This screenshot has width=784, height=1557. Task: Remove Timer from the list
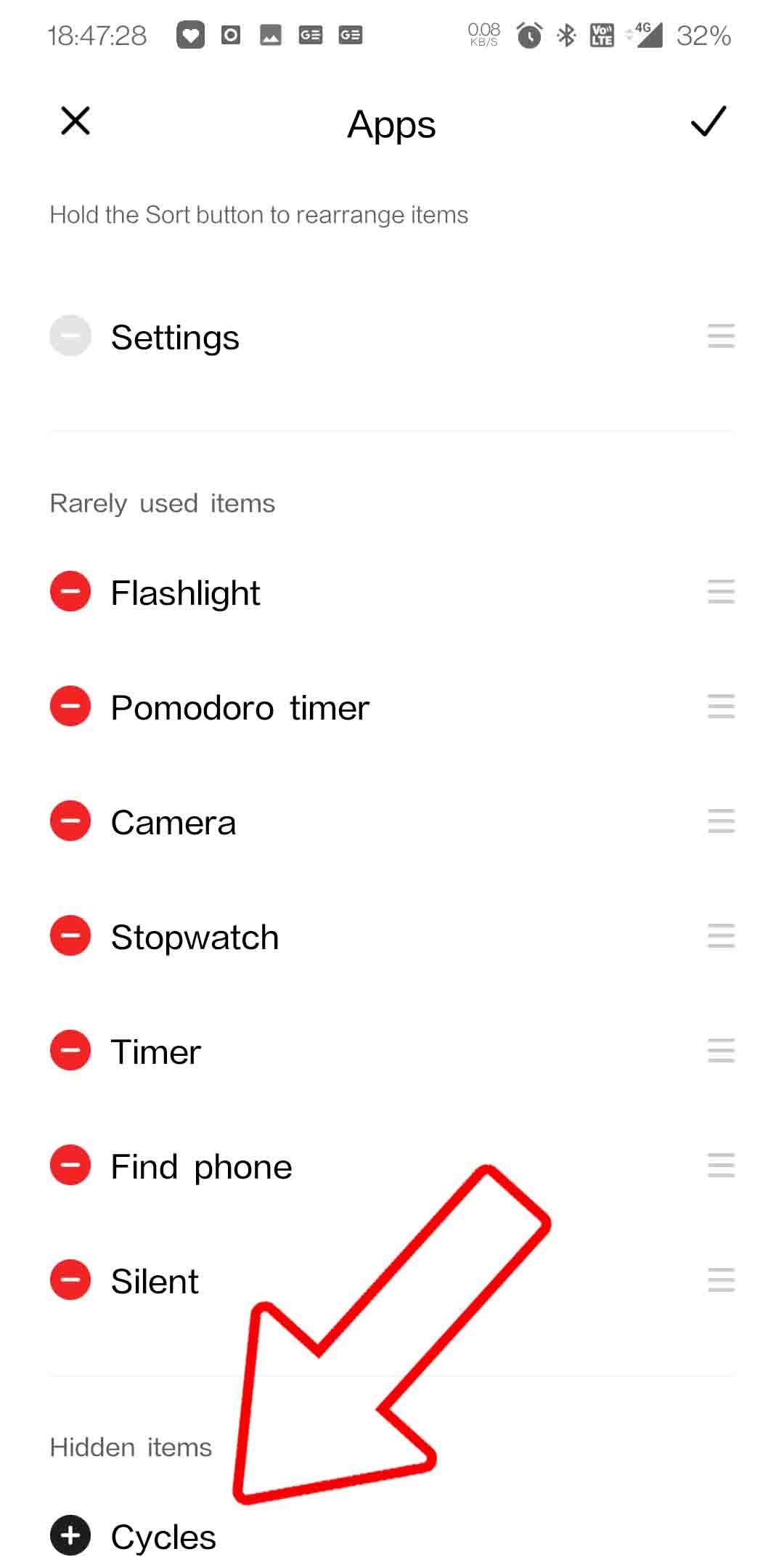[70, 1050]
